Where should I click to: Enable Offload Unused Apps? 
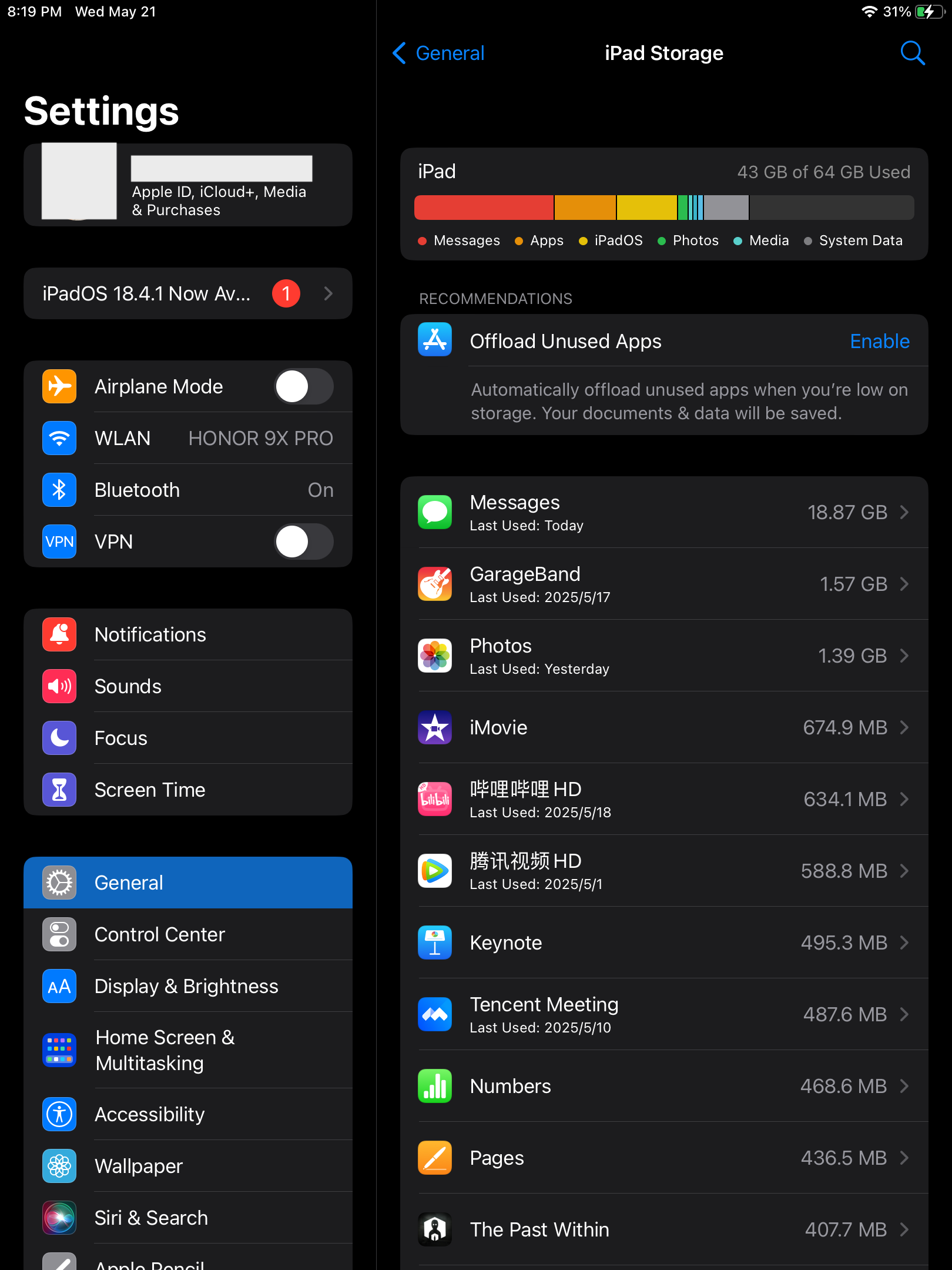tap(879, 341)
